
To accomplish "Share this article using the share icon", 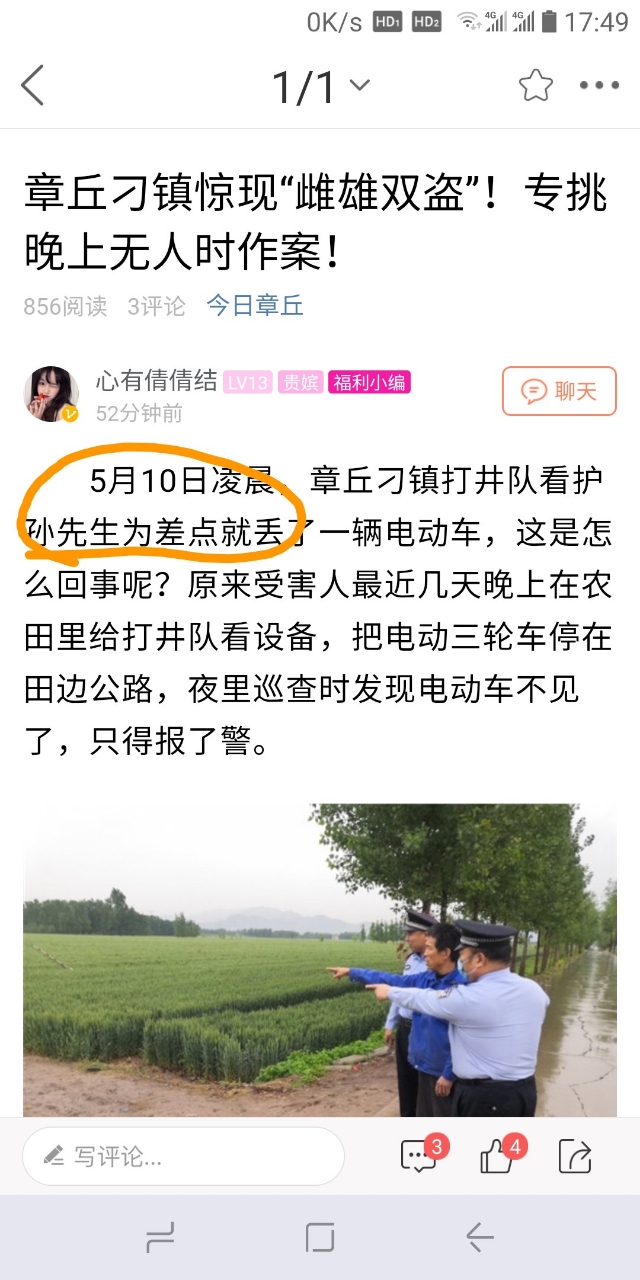I will click(x=575, y=1157).
